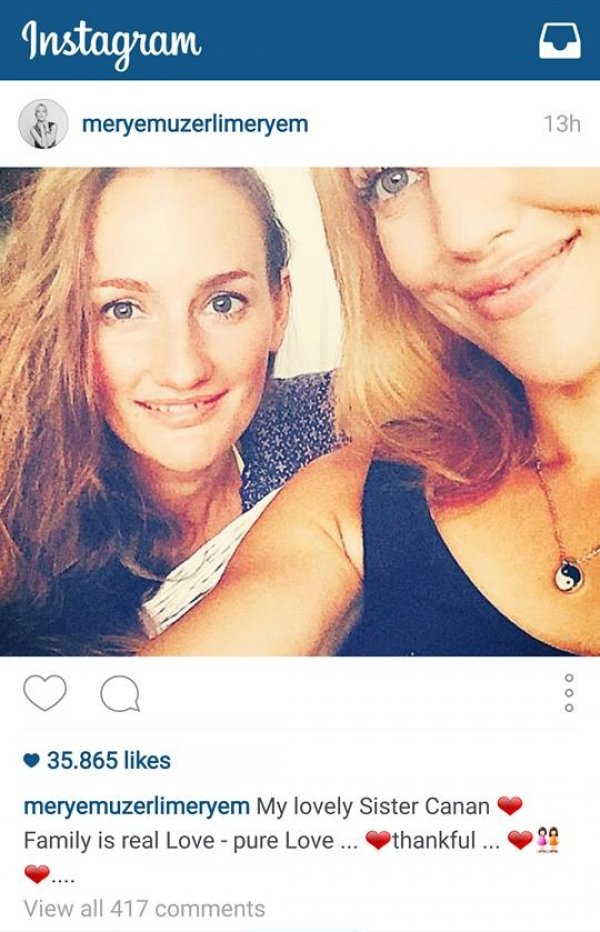Open meryemuzerlimeryem username in the caption
Viewport: 600px width, 932px height.
click(x=136, y=806)
